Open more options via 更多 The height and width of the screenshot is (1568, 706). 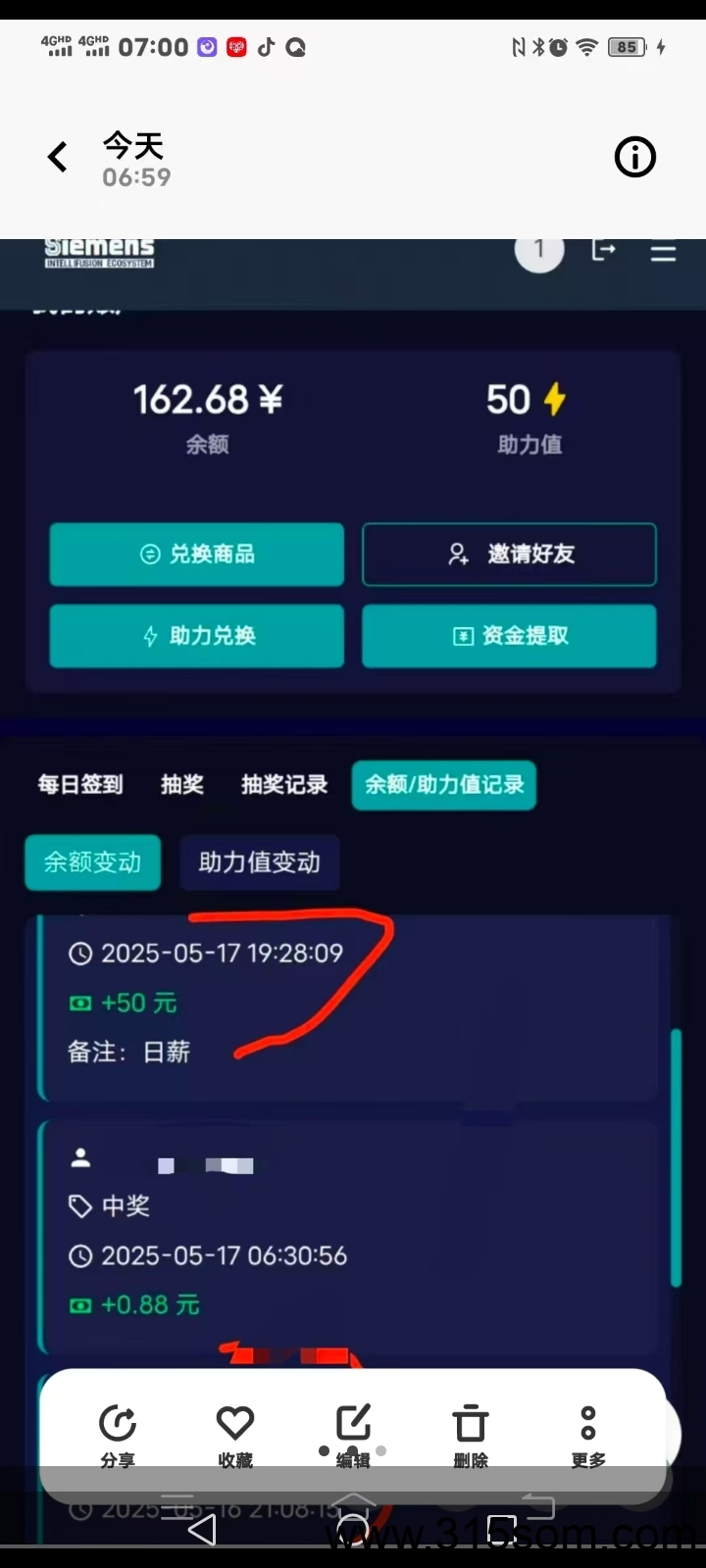588,1435
